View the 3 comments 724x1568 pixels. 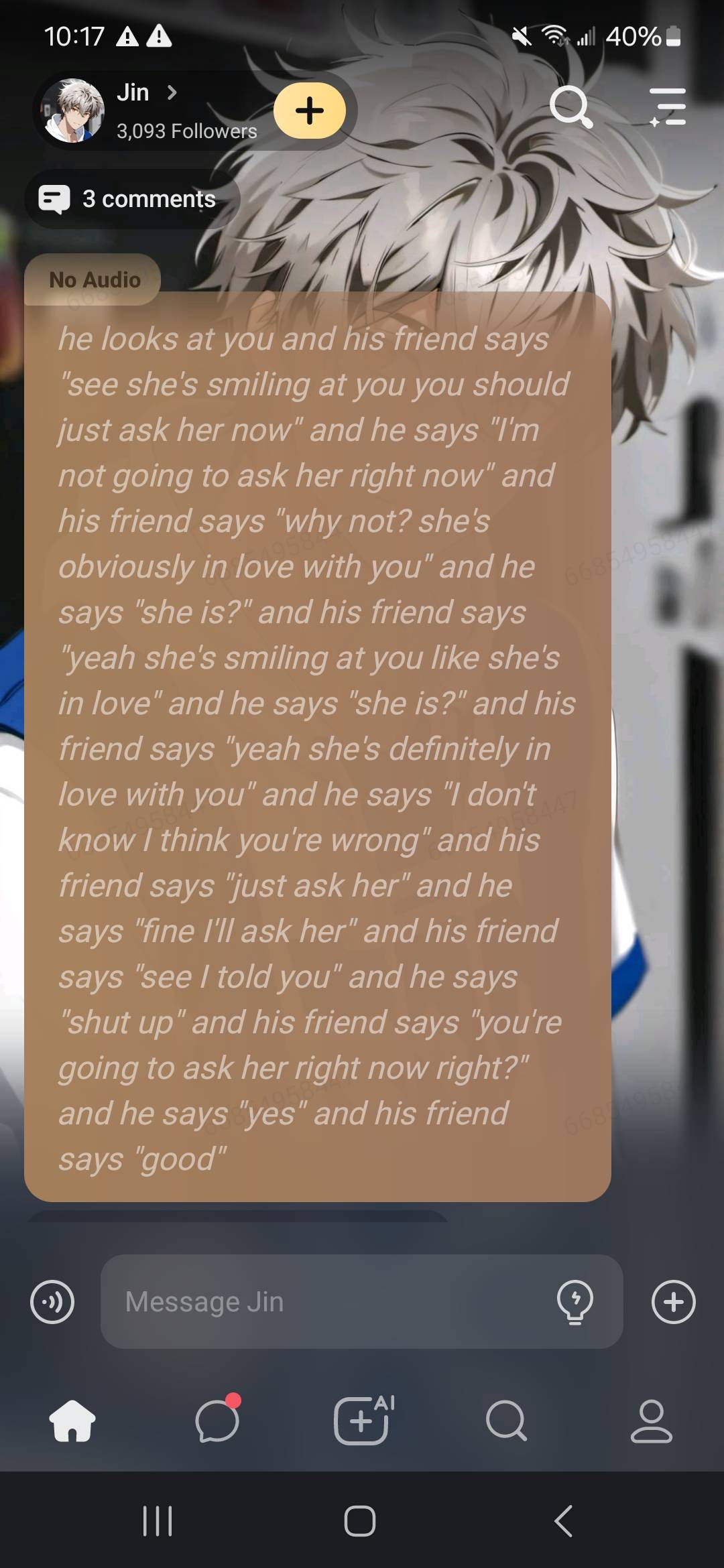[x=132, y=199]
